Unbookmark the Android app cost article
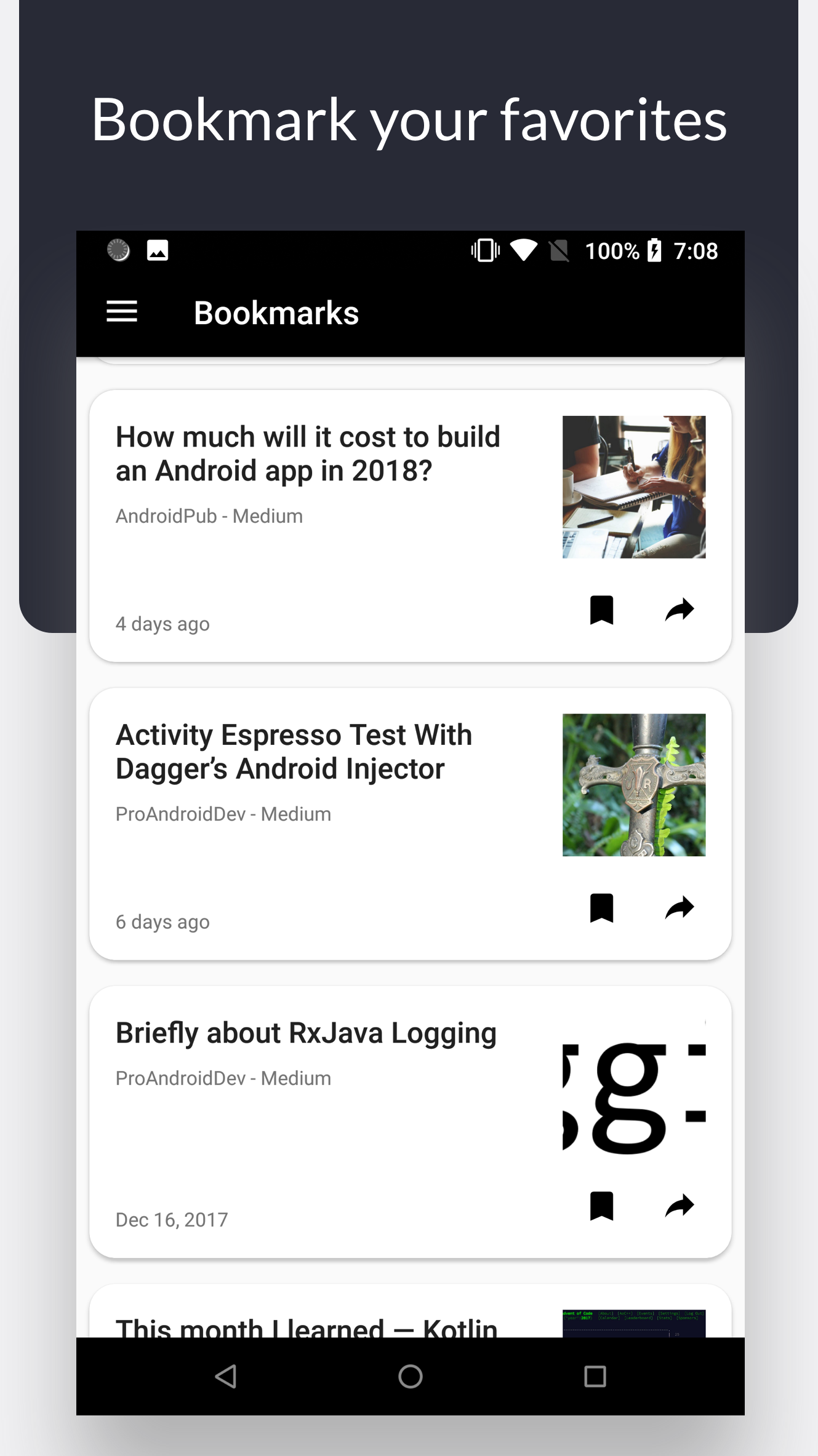The image size is (818, 1456). point(602,608)
